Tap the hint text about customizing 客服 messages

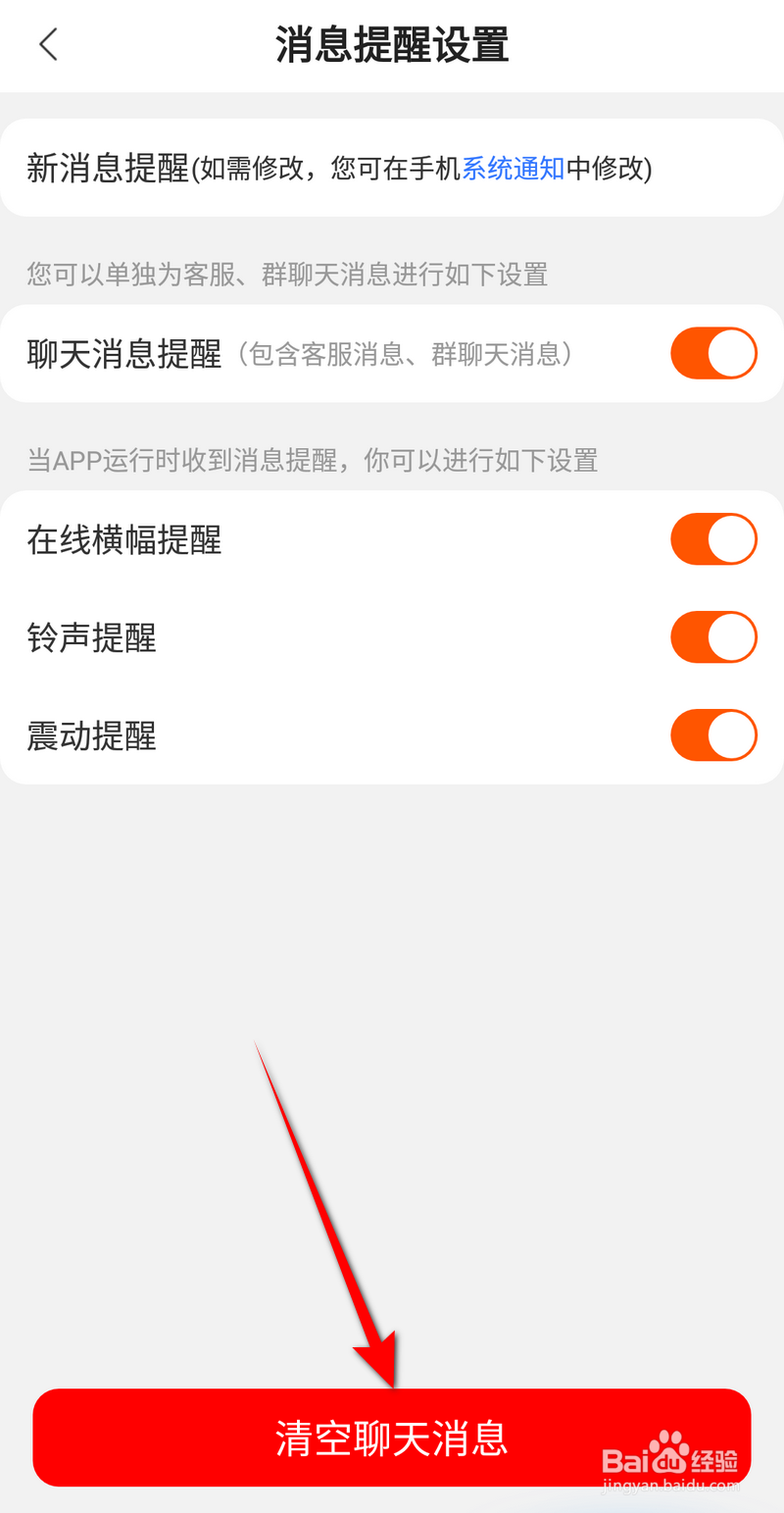click(x=286, y=276)
